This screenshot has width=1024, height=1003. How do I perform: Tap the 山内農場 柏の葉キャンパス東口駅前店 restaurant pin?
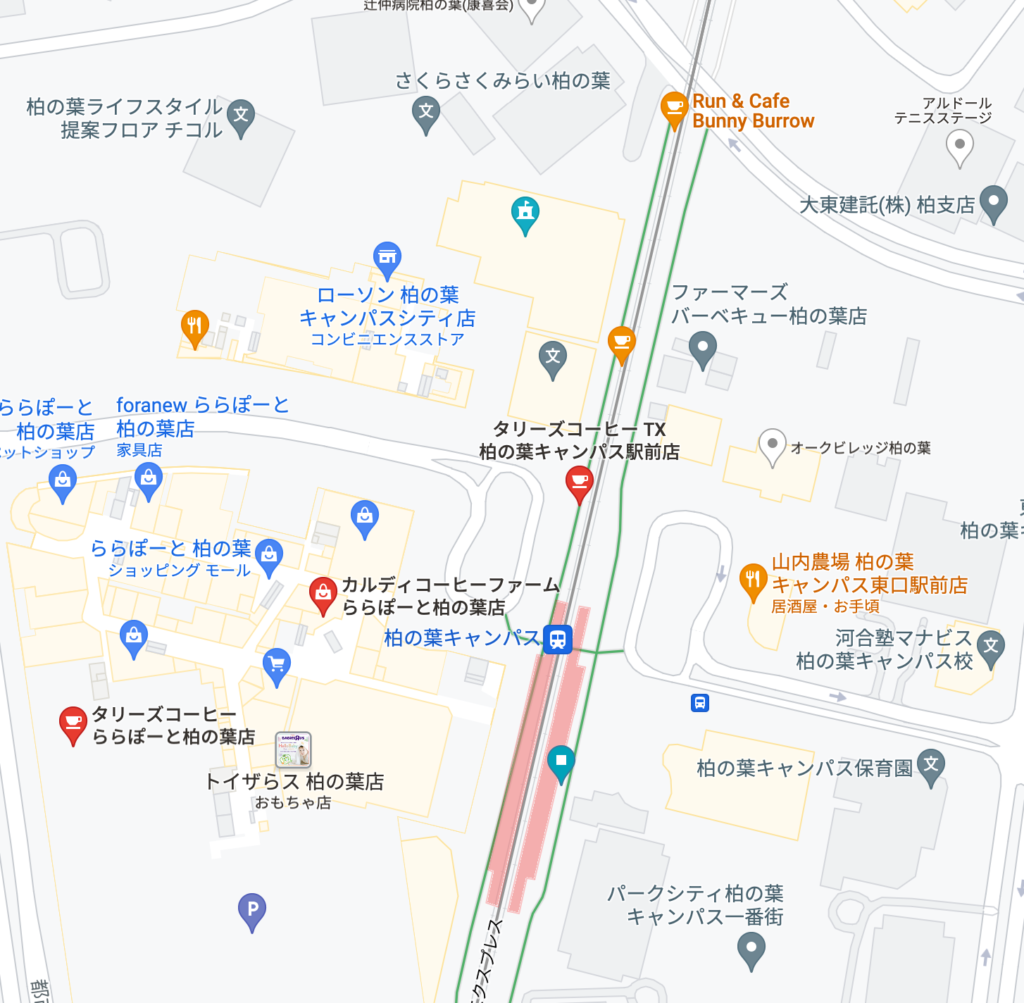tap(752, 579)
